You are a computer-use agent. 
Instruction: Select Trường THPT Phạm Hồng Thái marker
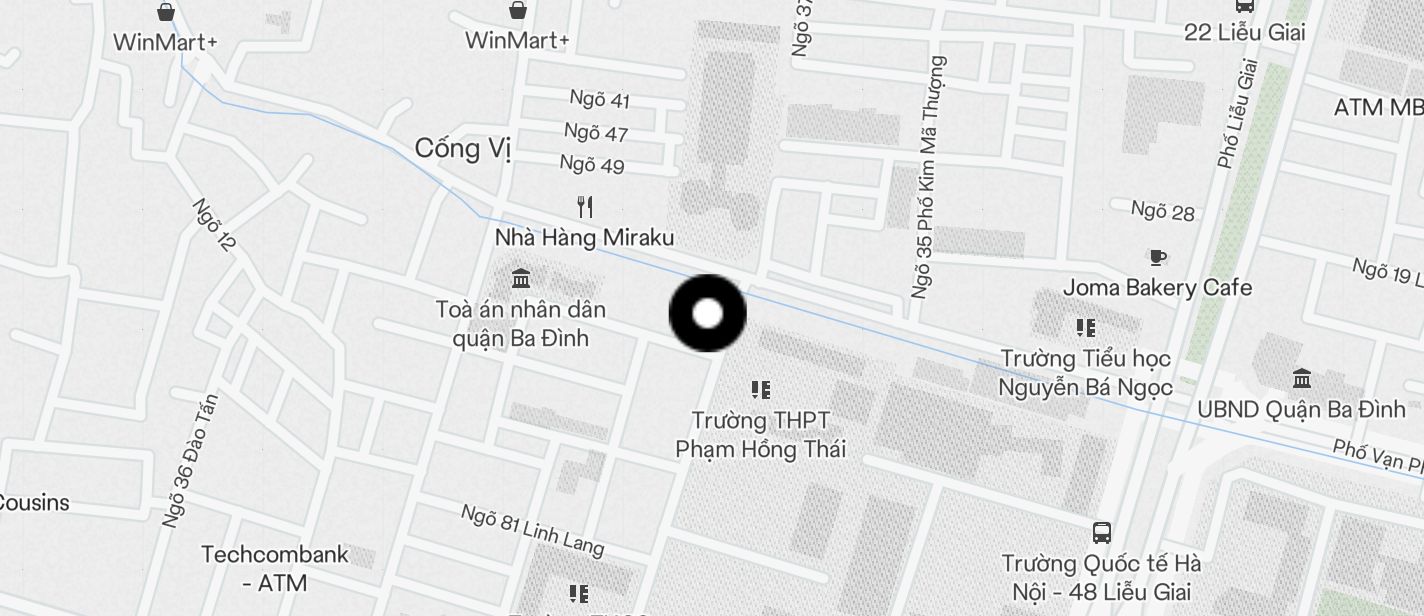click(761, 389)
